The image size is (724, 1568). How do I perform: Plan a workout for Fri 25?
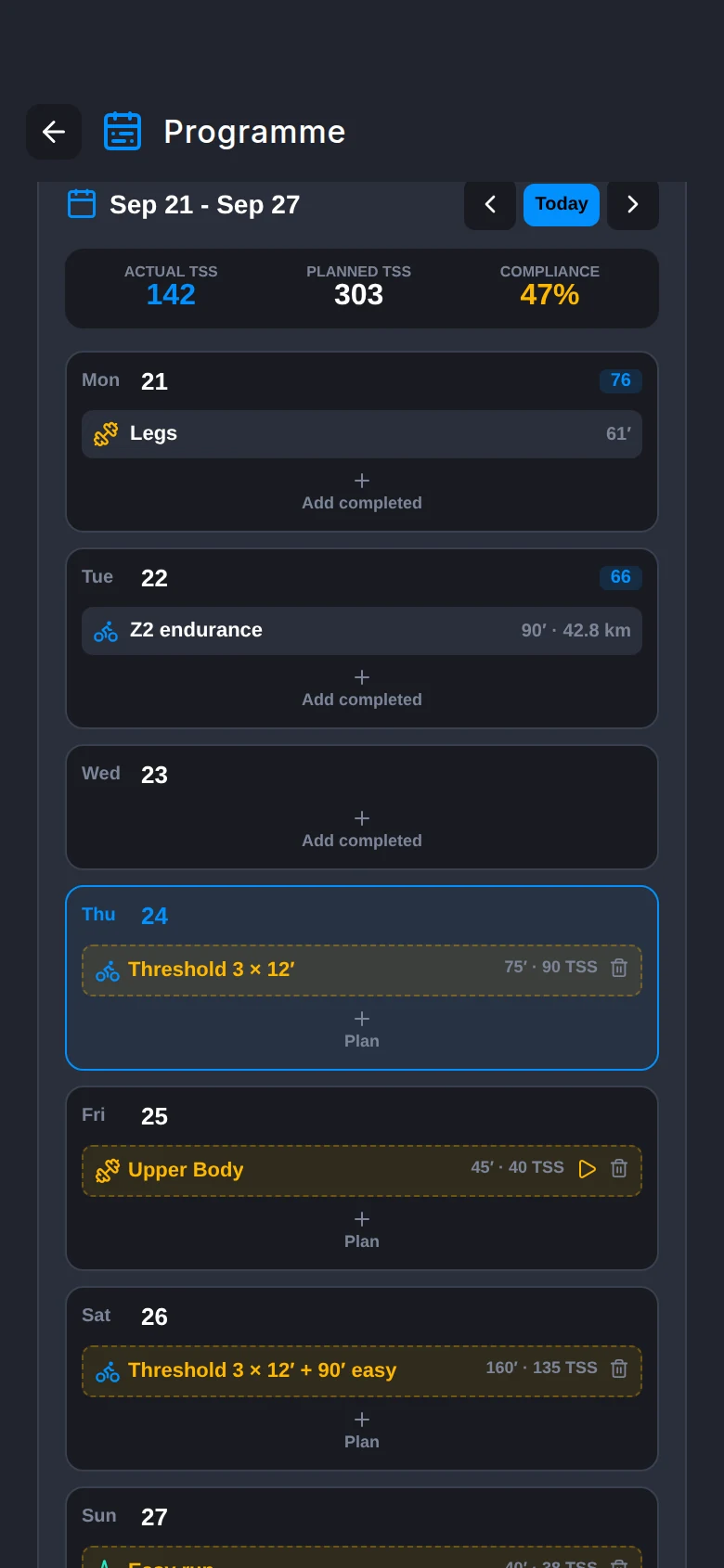[x=362, y=1230]
